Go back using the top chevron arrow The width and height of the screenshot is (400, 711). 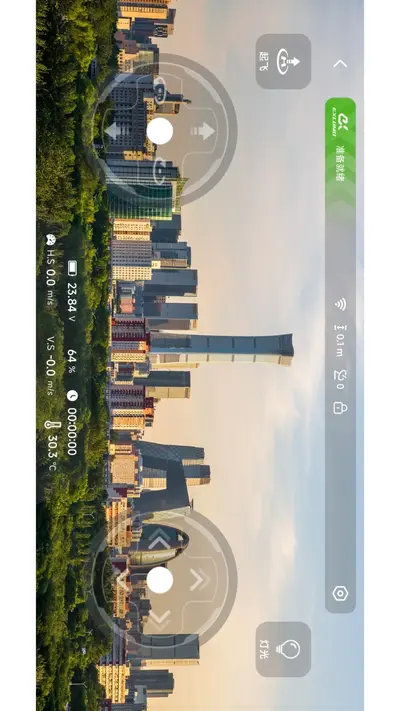pos(340,64)
